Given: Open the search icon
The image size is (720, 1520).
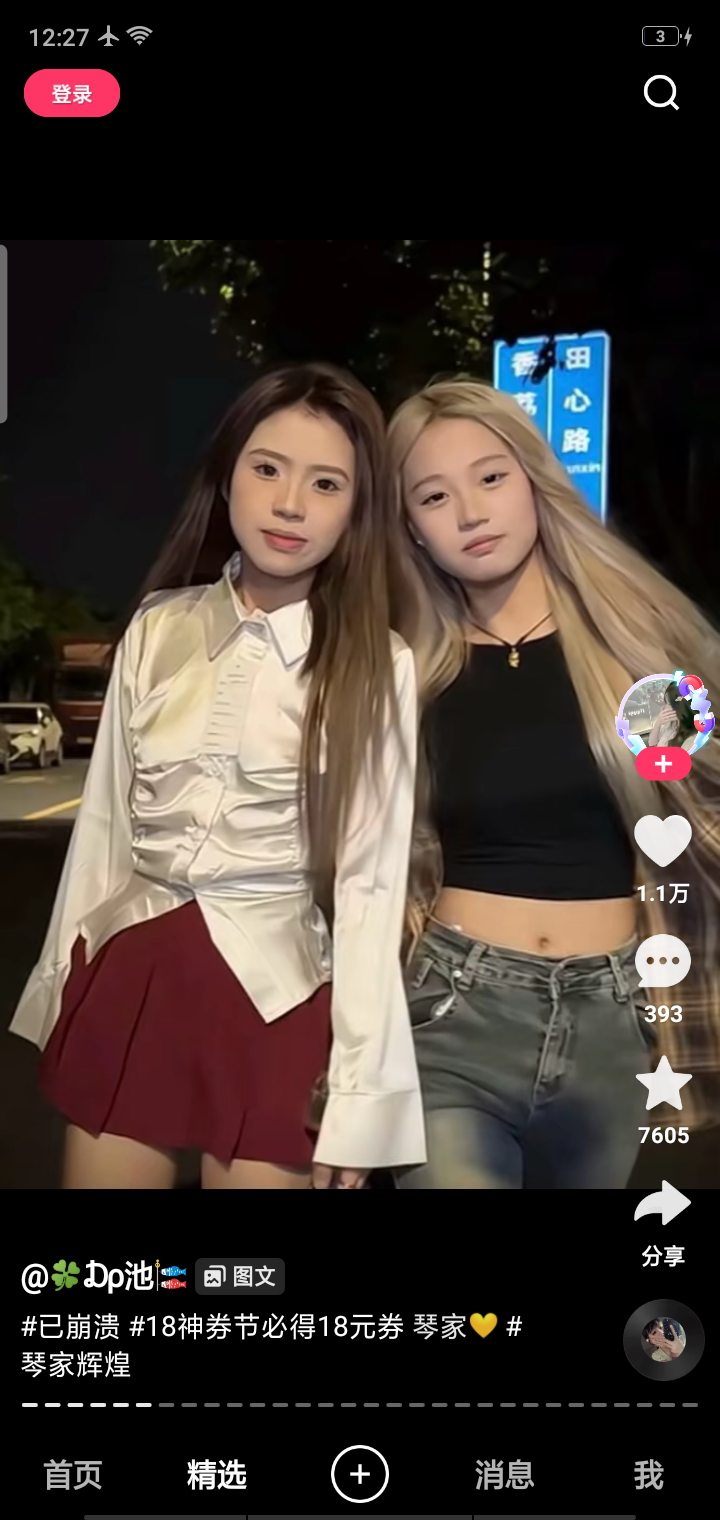Looking at the screenshot, I should 661,93.
